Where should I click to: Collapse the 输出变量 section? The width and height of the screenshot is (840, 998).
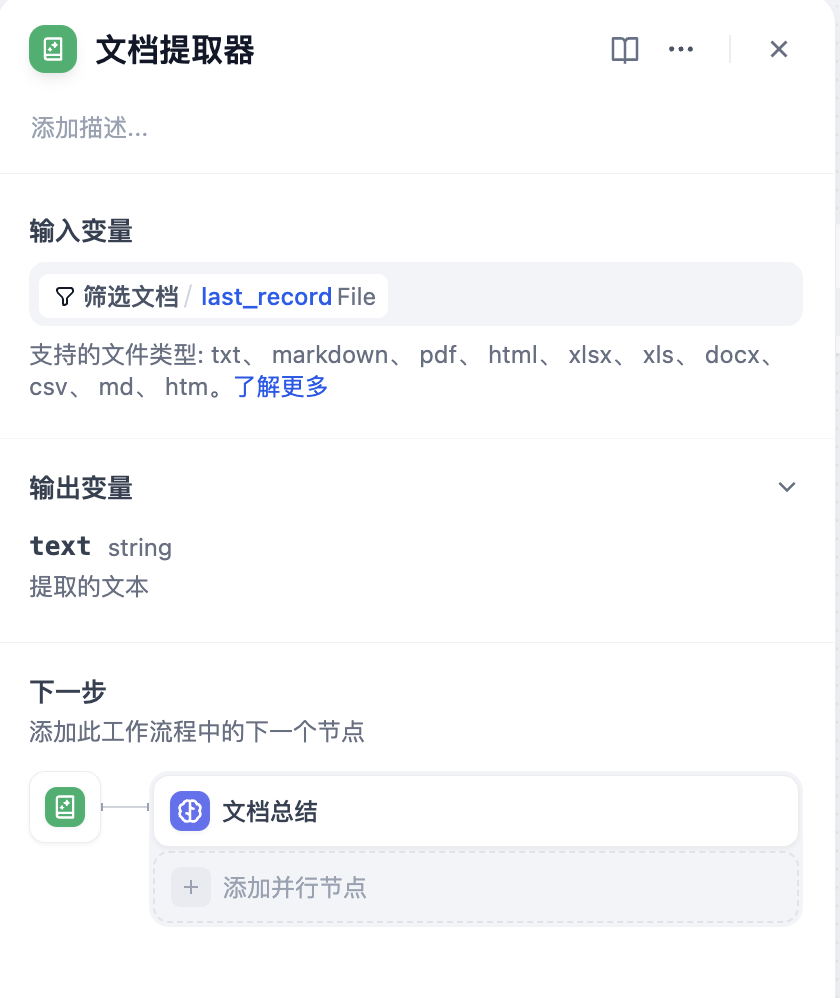[x=787, y=487]
